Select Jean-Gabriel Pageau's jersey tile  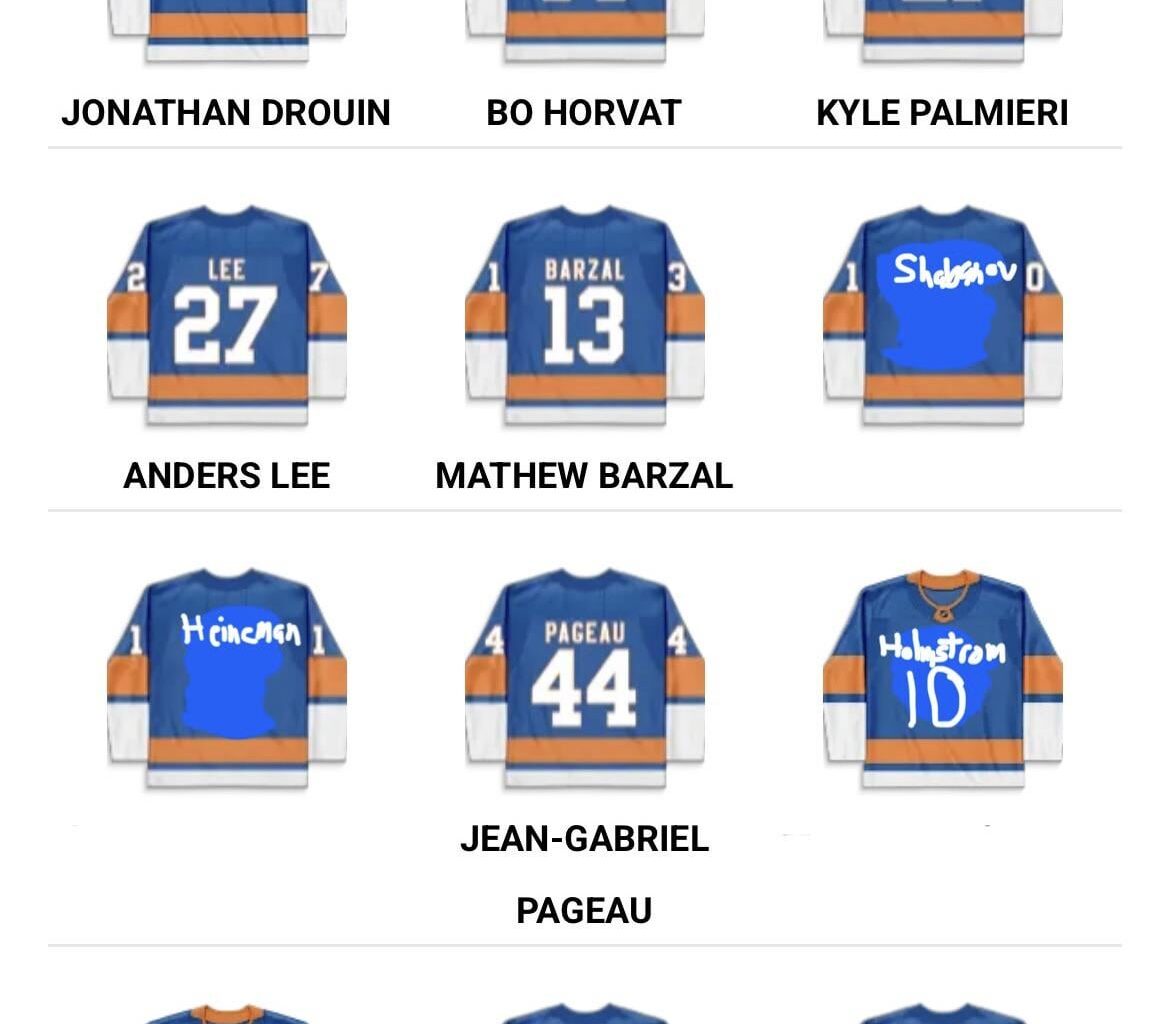(584, 680)
